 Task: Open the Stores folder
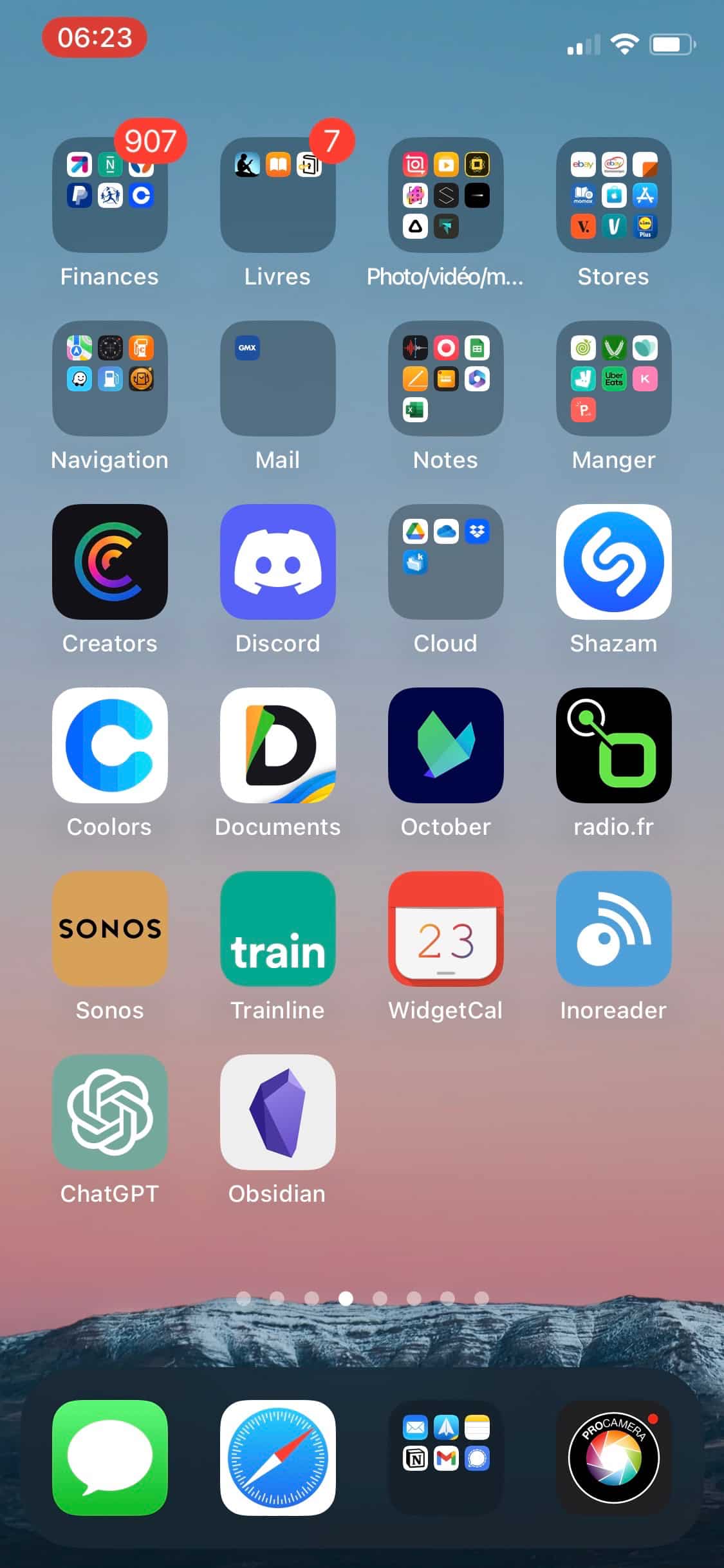(x=613, y=195)
